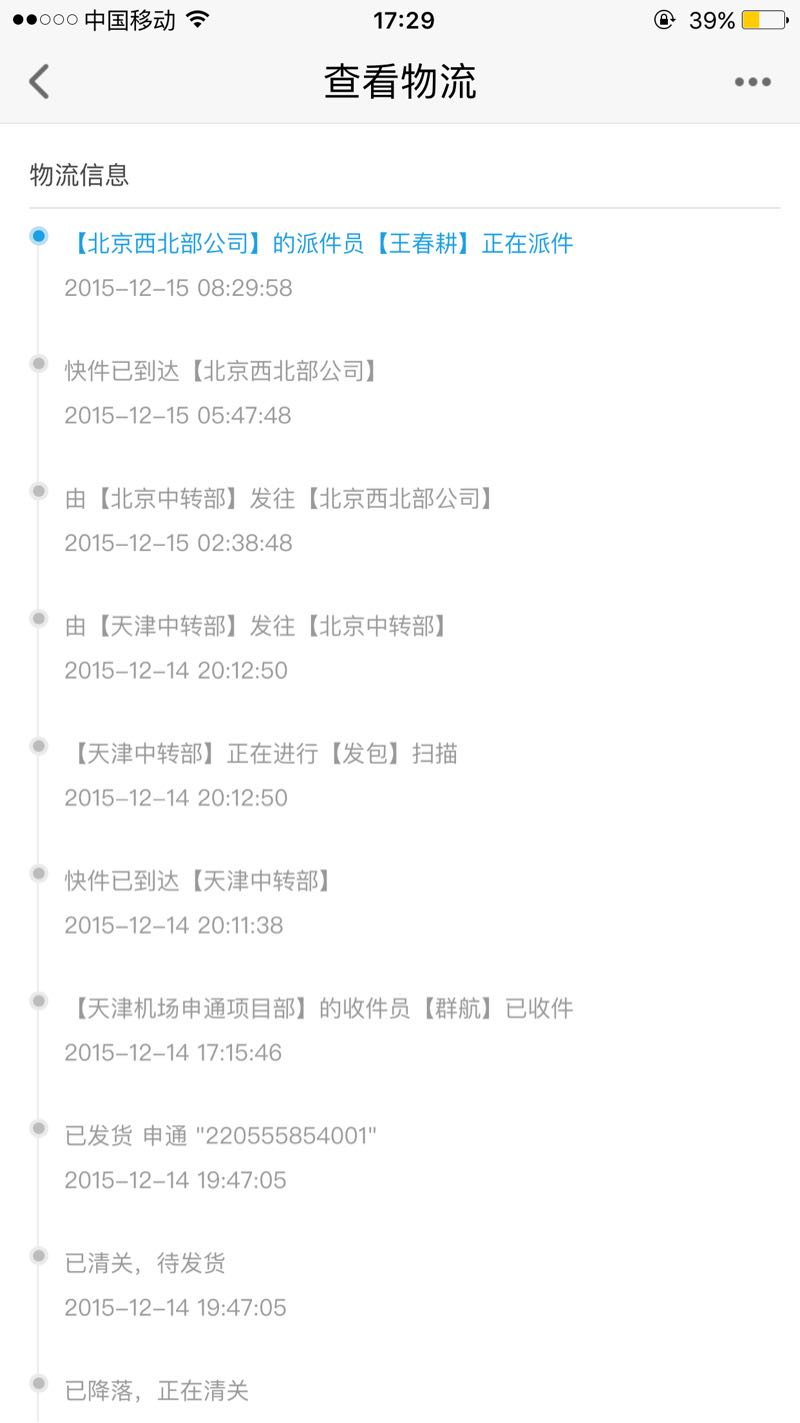This screenshot has width=800, height=1423.
Task: Go back from the 查看物流 screen
Action: [39, 81]
